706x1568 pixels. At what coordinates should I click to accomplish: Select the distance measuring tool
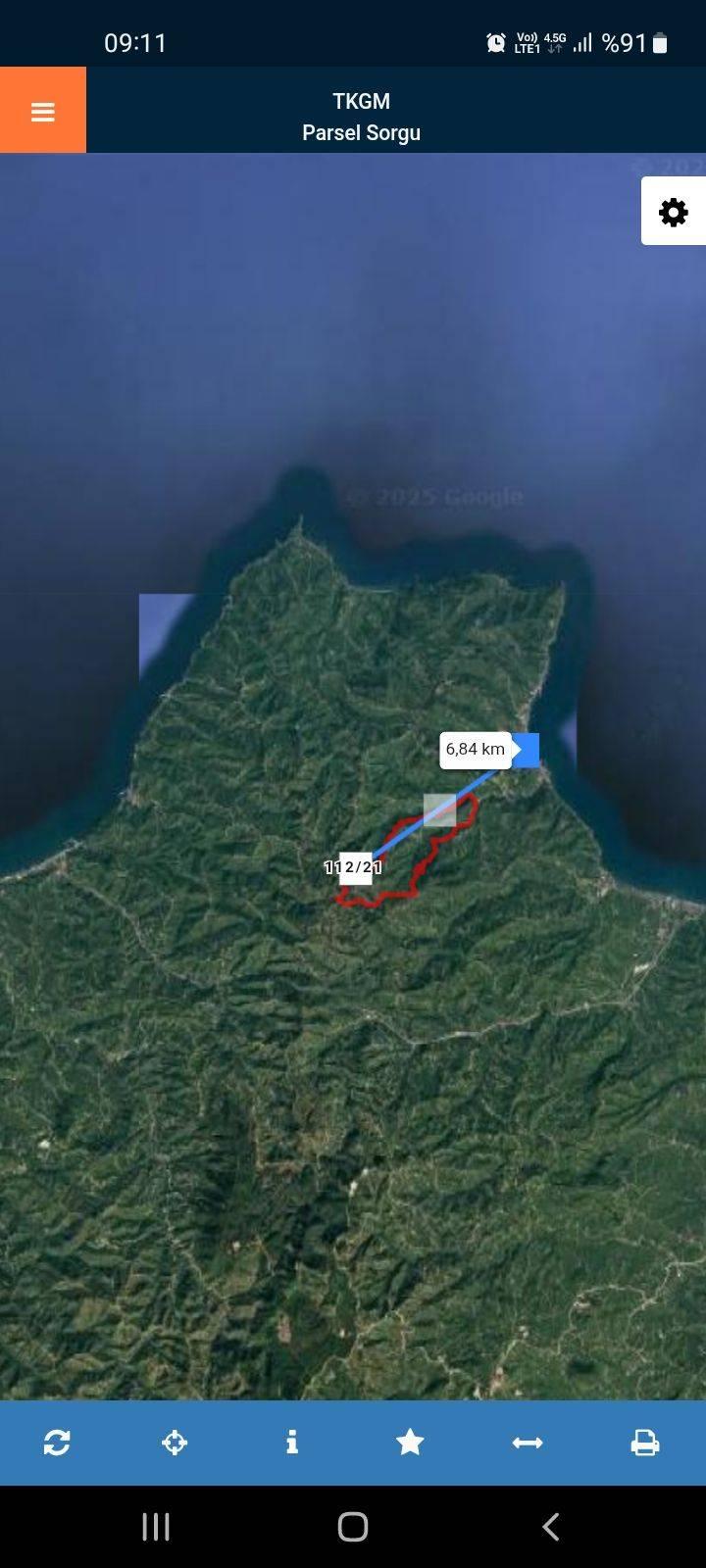click(x=528, y=1443)
